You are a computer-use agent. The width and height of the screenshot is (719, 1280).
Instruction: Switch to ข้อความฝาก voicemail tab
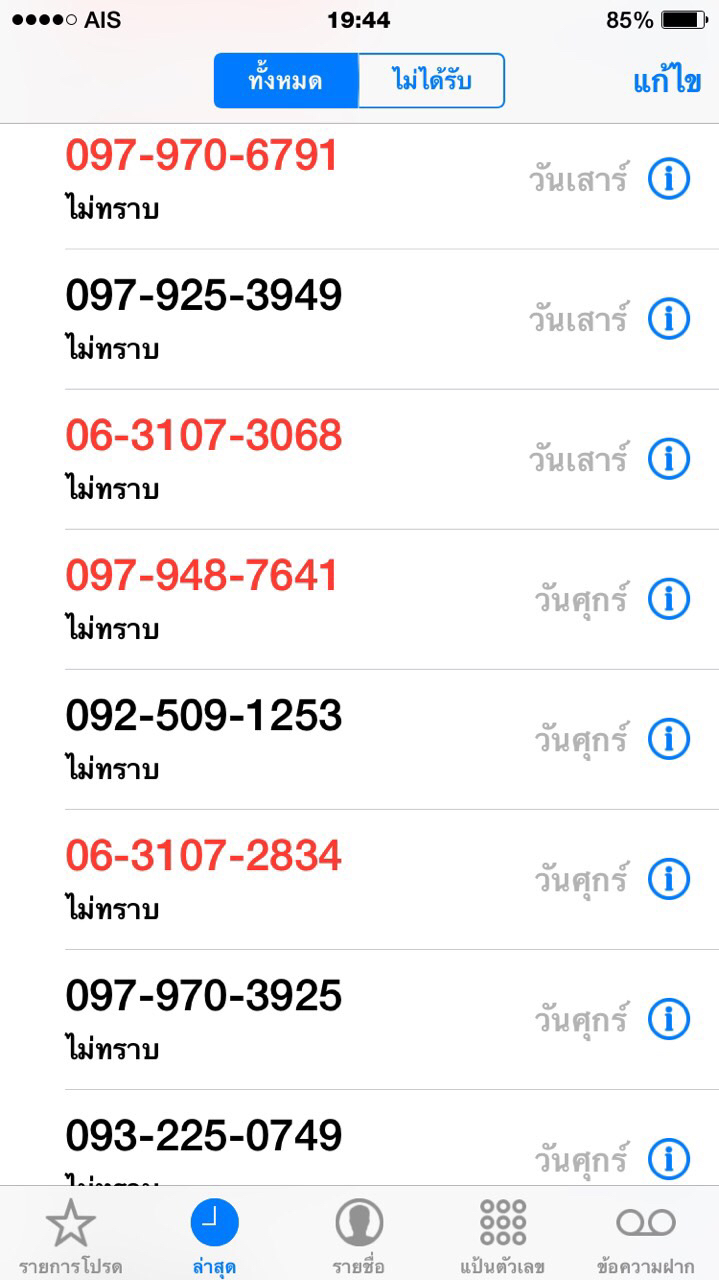(646, 1236)
